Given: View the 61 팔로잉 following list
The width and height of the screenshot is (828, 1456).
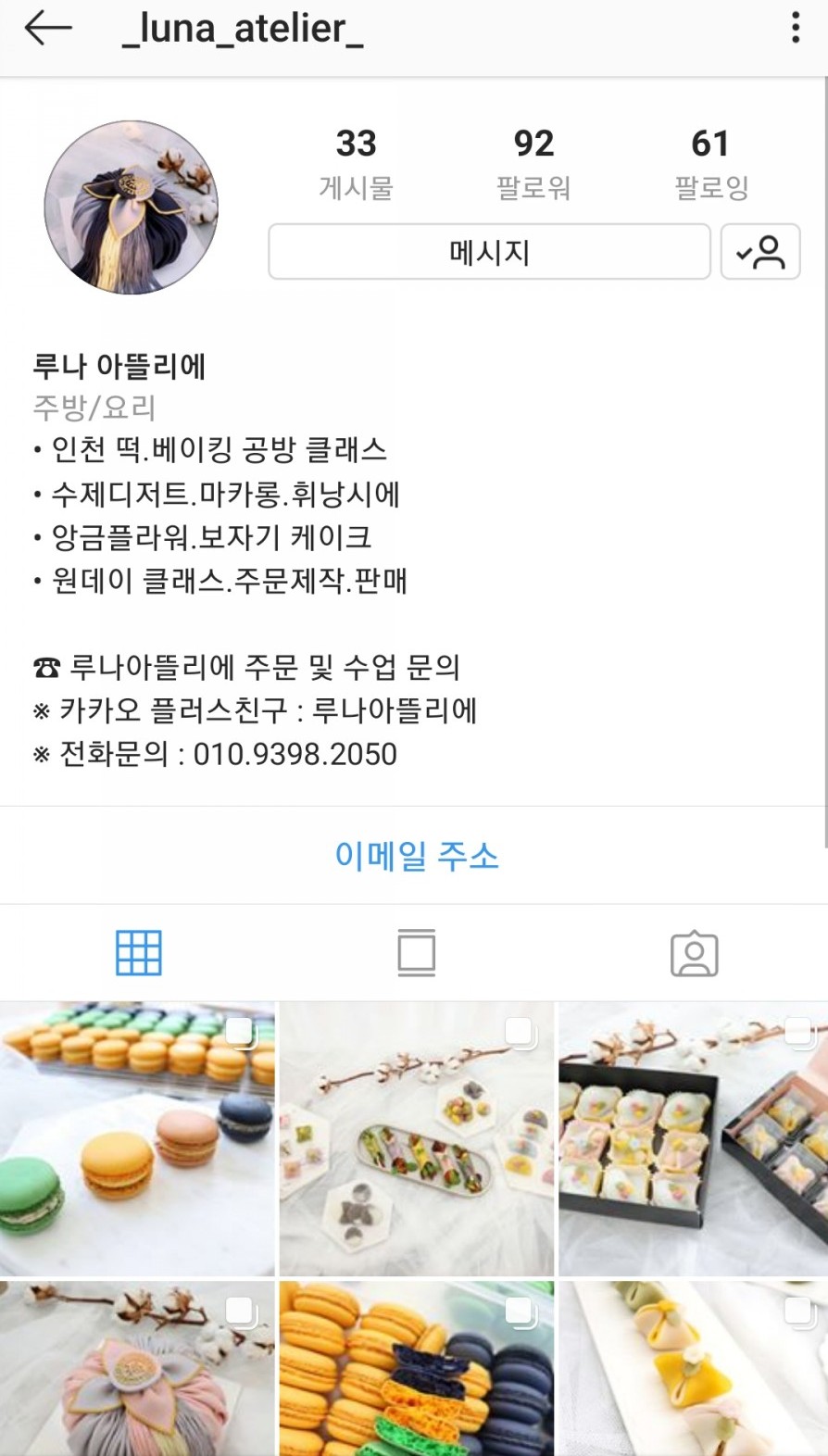Looking at the screenshot, I should (710, 162).
